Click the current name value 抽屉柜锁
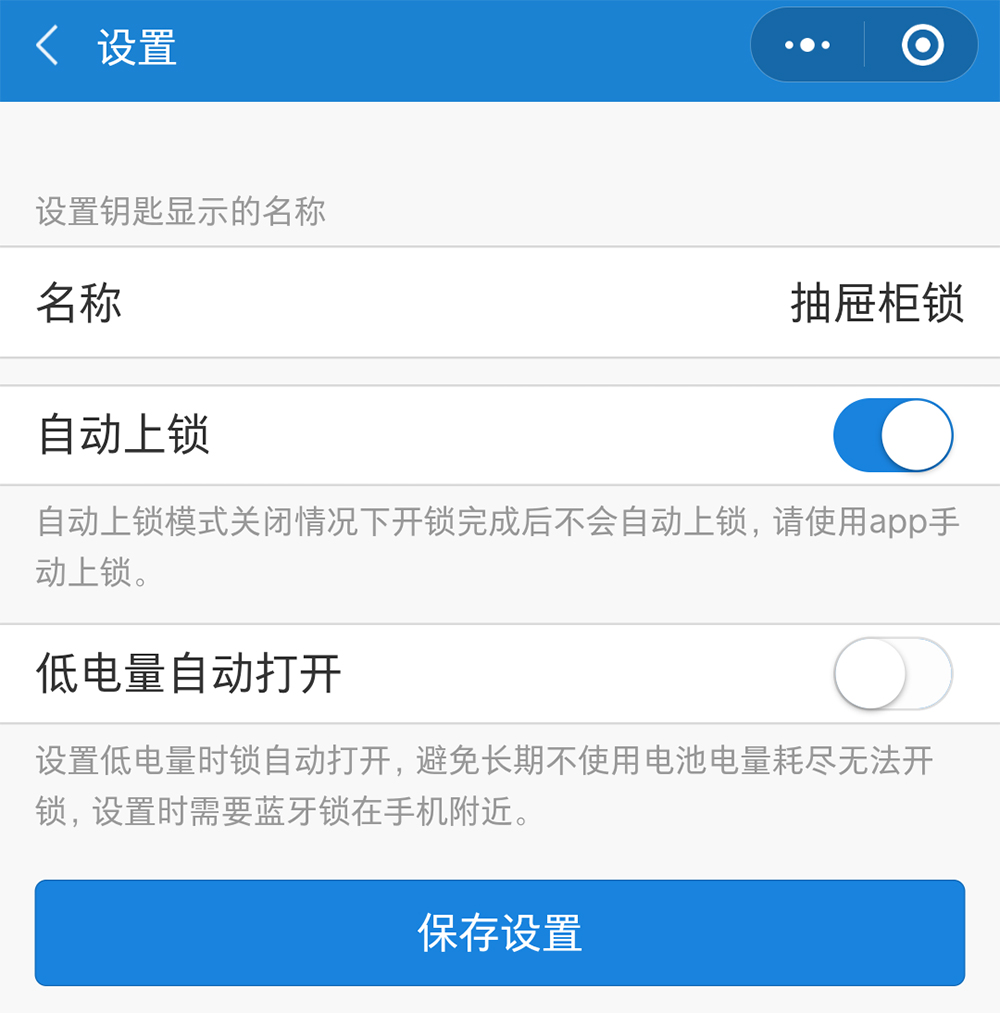Screen dimensions: 1000x1013 [x=877, y=304]
